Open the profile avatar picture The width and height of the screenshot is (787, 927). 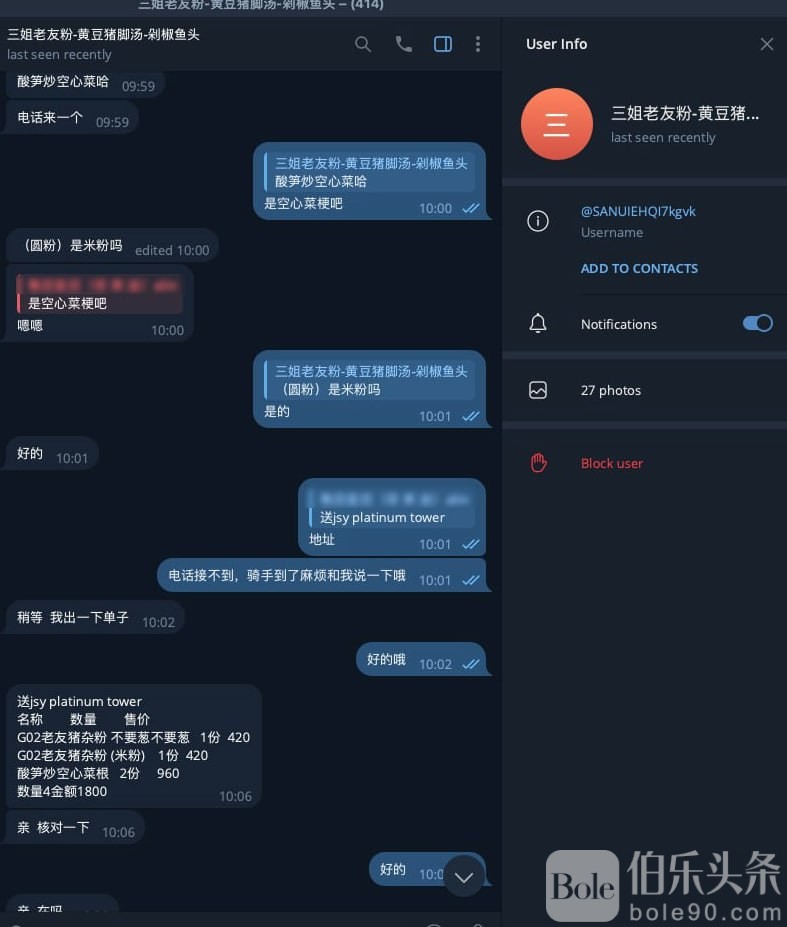pyautogui.click(x=557, y=124)
